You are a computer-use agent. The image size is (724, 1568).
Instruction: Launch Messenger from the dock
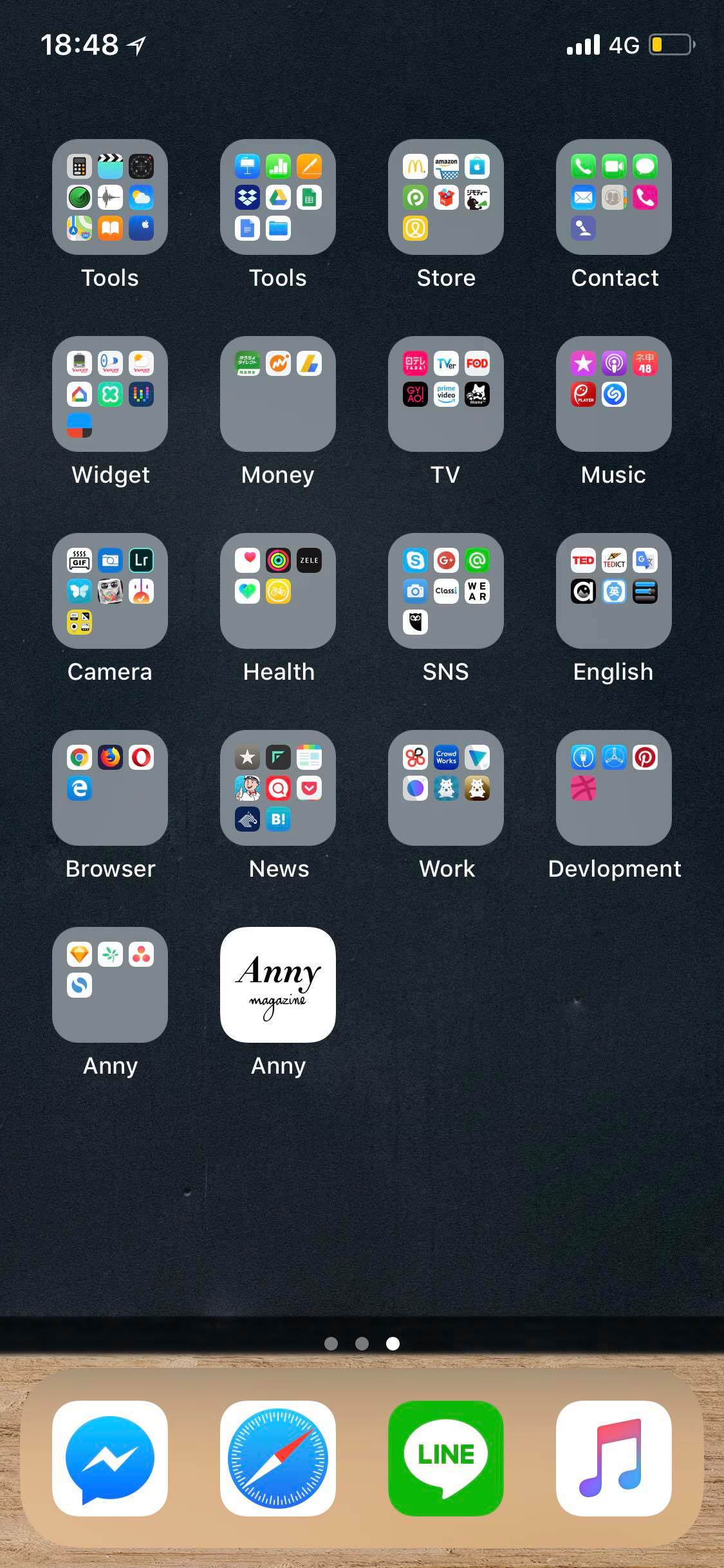110,1459
